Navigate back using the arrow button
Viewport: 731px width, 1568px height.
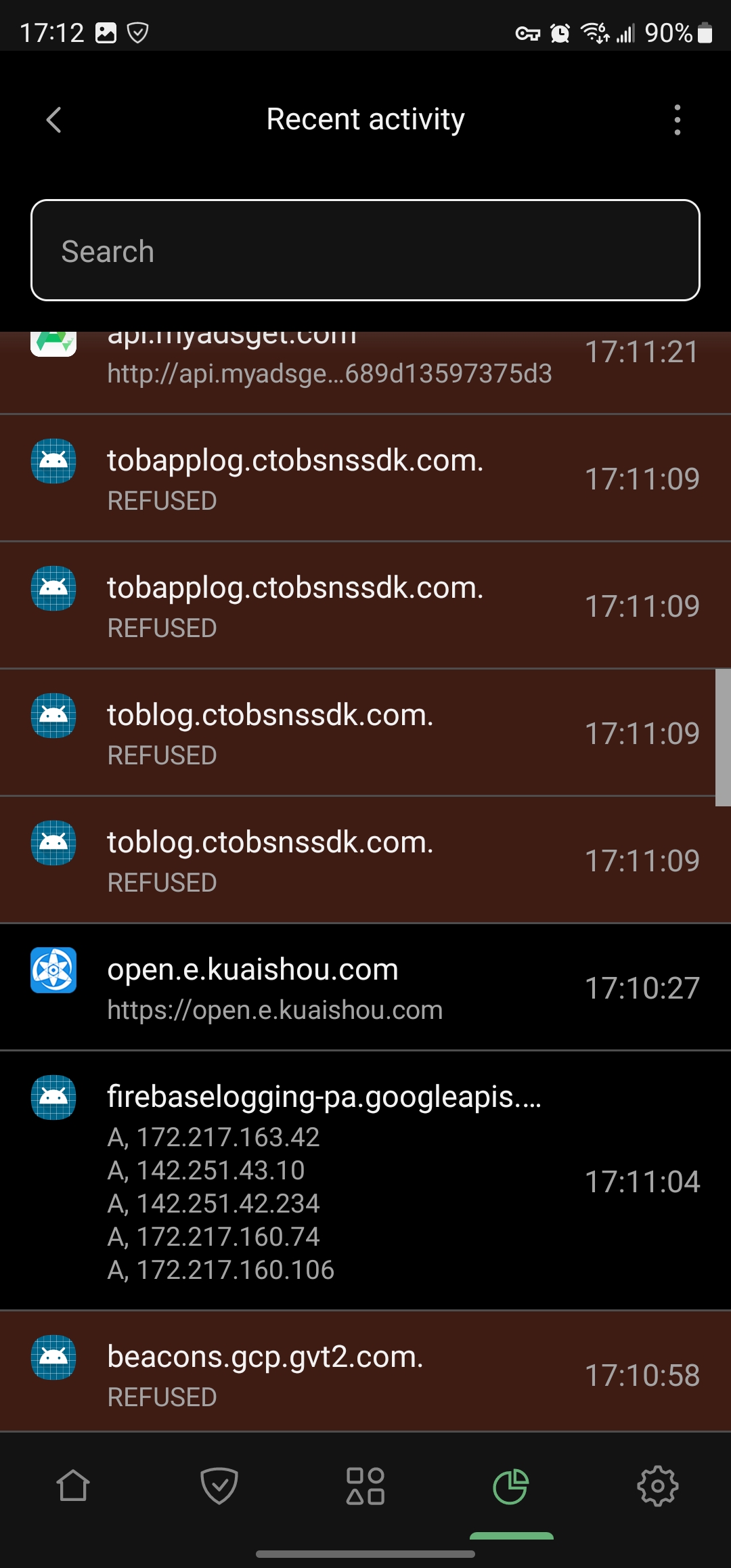(53, 119)
